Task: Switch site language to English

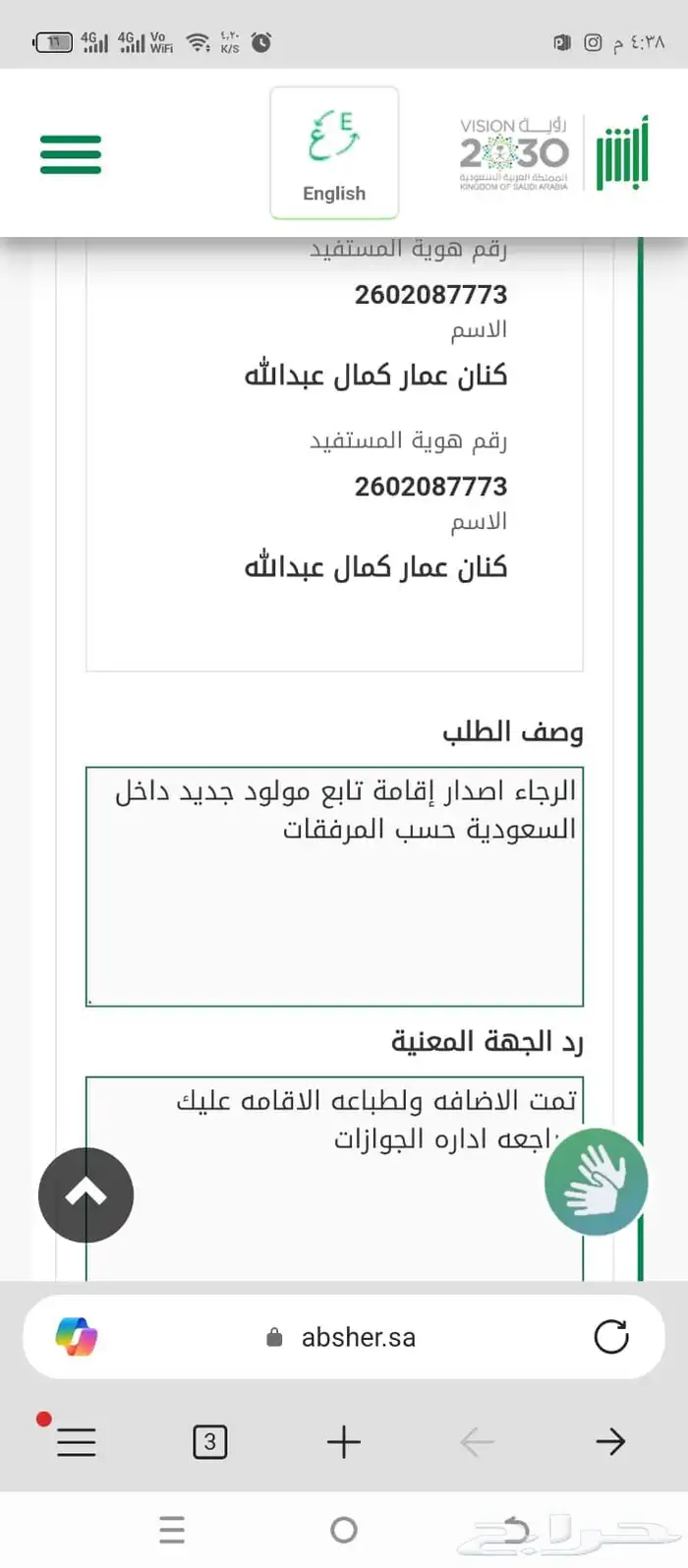Action: point(334,152)
